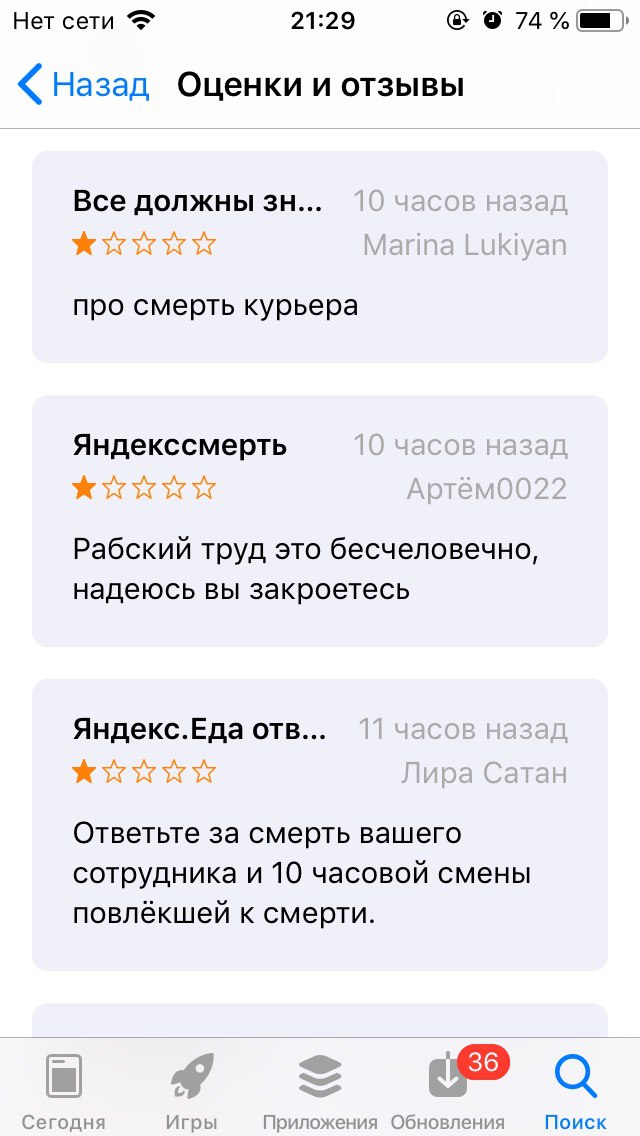Screen dimensions: 640x1136
Task: Switch to the Игры tab
Action: click(193, 1090)
